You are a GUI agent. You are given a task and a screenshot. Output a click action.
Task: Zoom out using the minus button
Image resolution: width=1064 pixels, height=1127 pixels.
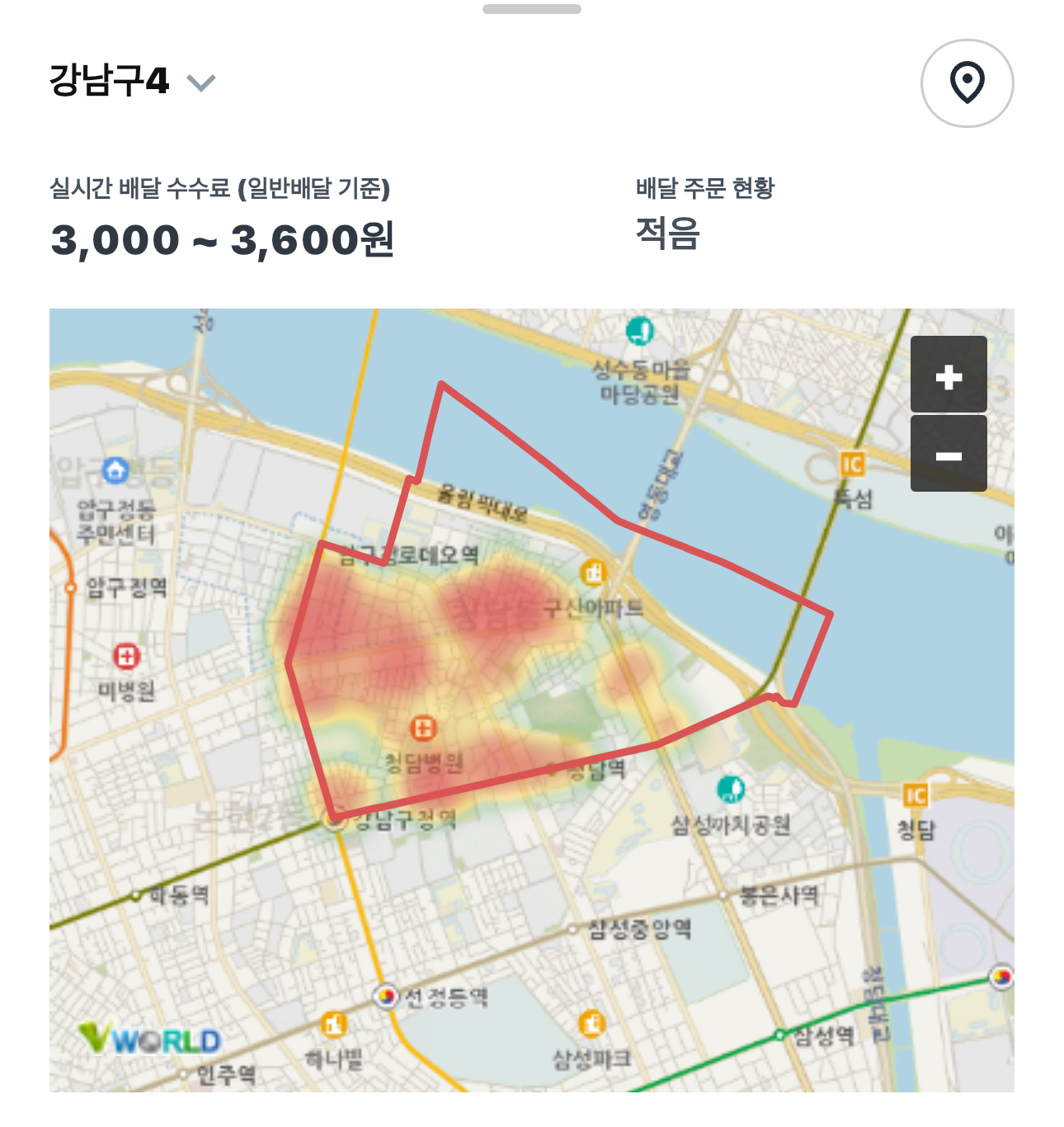tap(948, 455)
